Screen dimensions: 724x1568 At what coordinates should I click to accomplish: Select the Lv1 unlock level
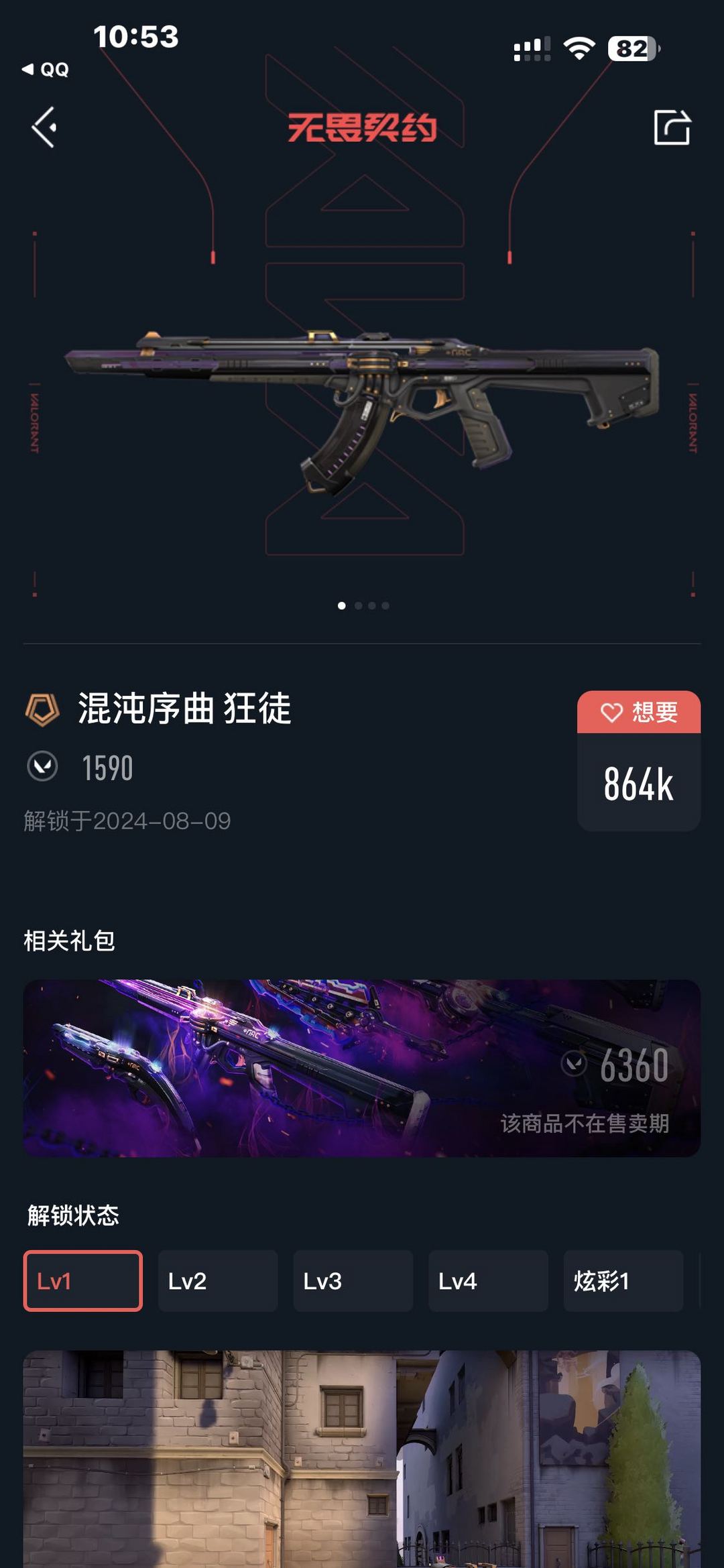[x=83, y=1280]
